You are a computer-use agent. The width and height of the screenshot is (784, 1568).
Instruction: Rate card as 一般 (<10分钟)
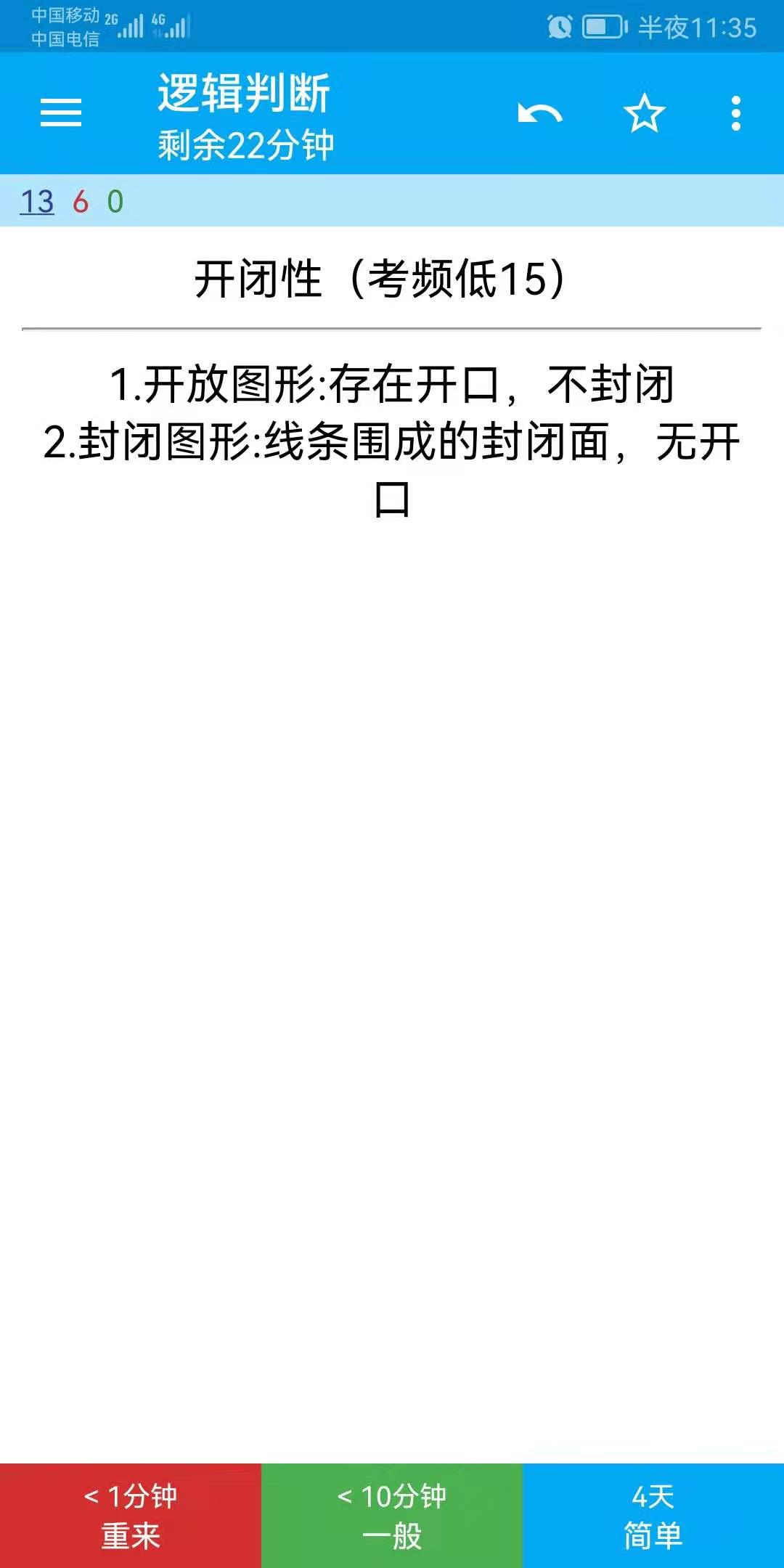point(392,1516)
